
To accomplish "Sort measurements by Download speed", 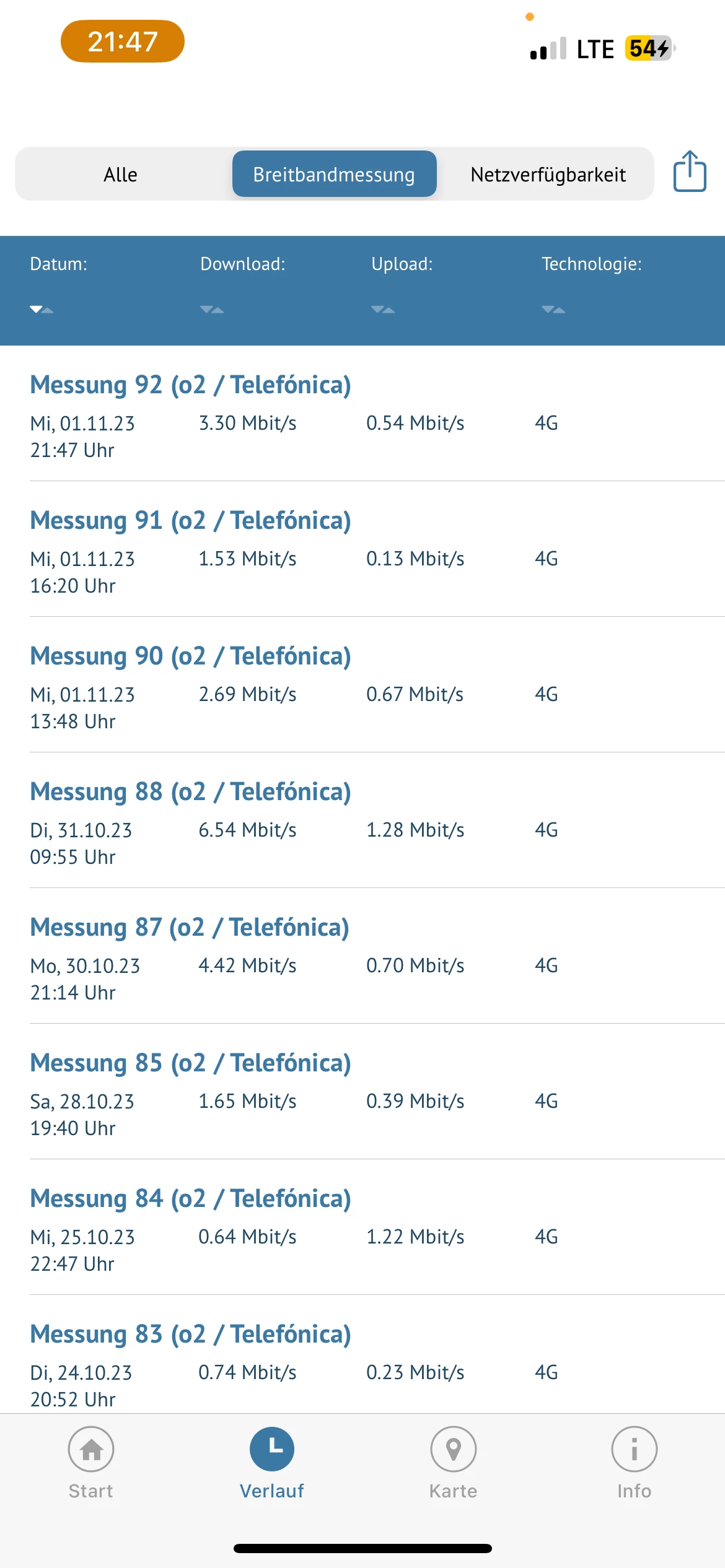I will pos(212,309).
